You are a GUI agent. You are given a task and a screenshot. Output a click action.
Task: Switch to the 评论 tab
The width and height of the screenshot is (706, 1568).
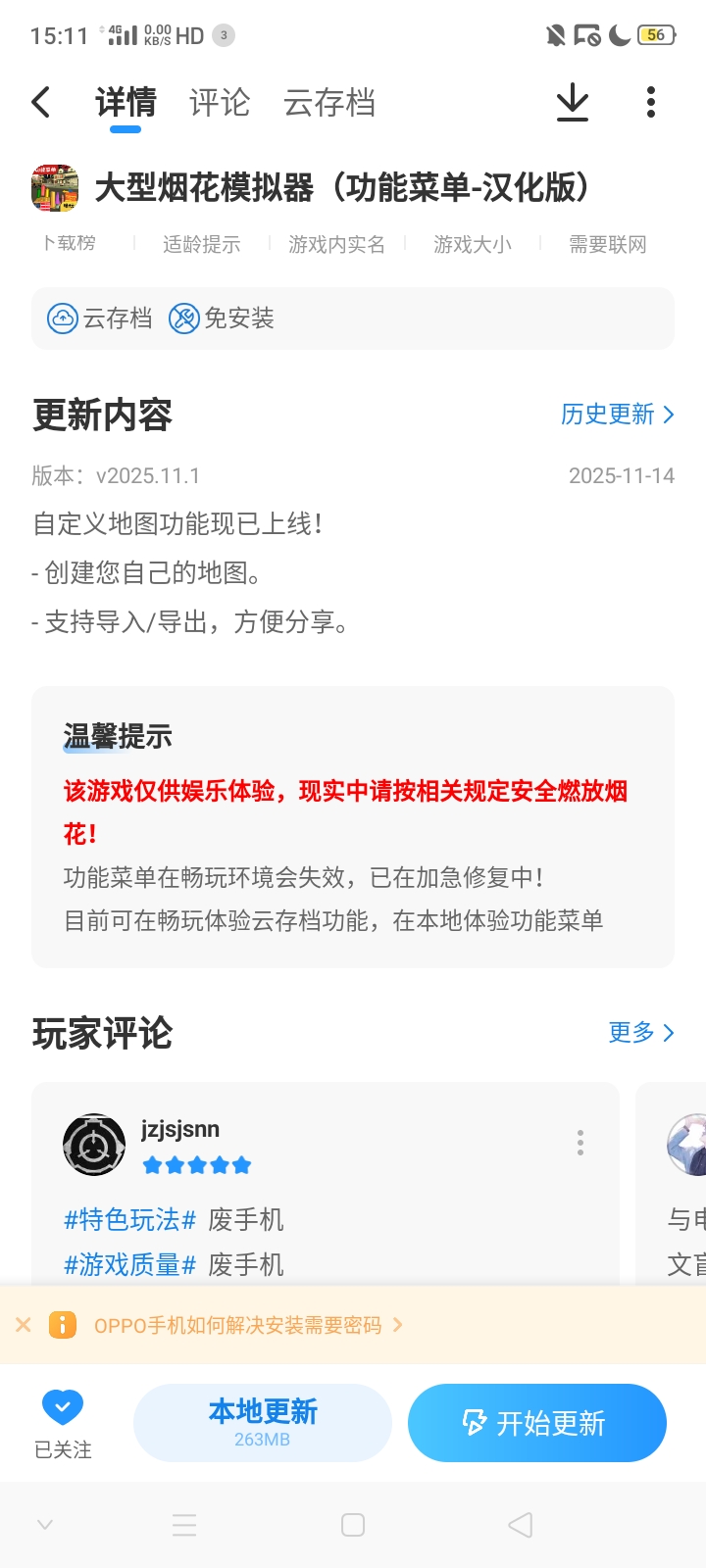point(220,103)
